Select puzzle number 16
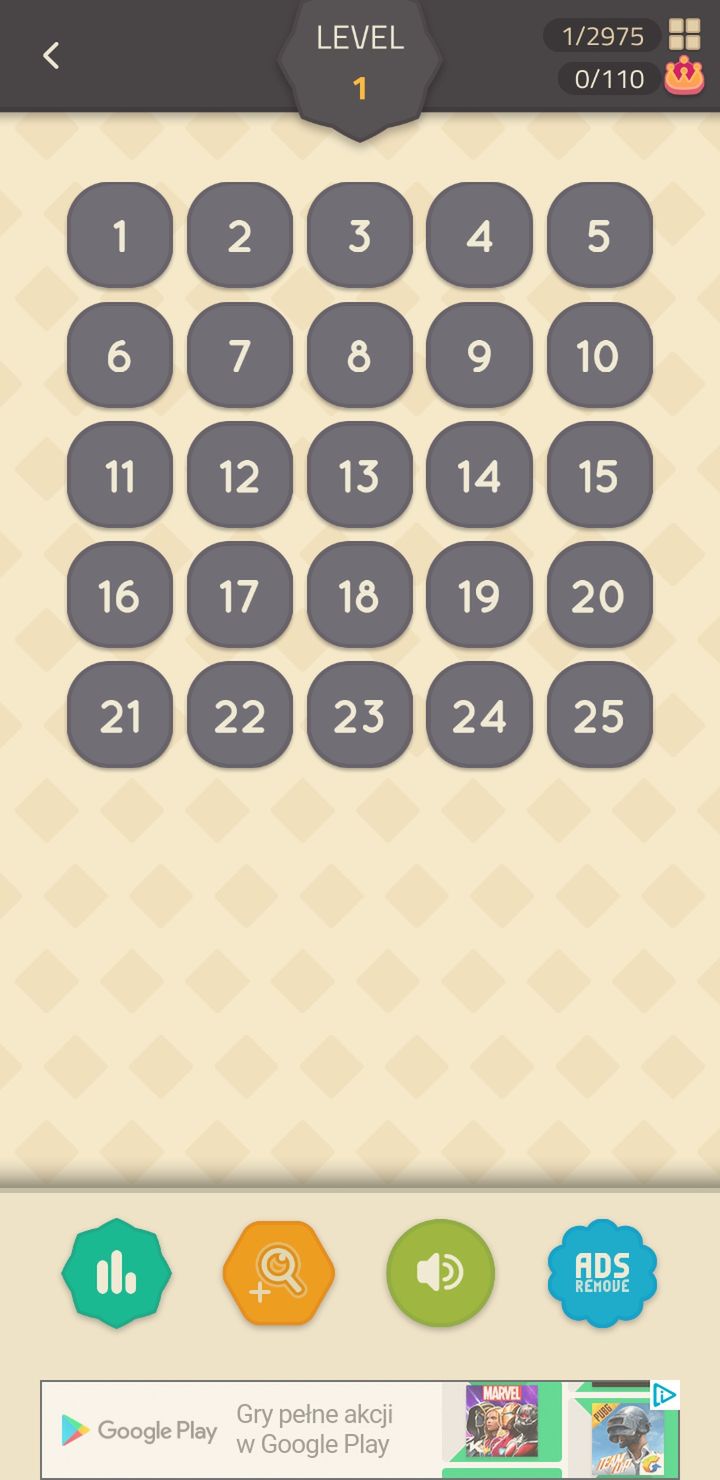The width and height of the screenshot is (720, 1480). [120, 595]
